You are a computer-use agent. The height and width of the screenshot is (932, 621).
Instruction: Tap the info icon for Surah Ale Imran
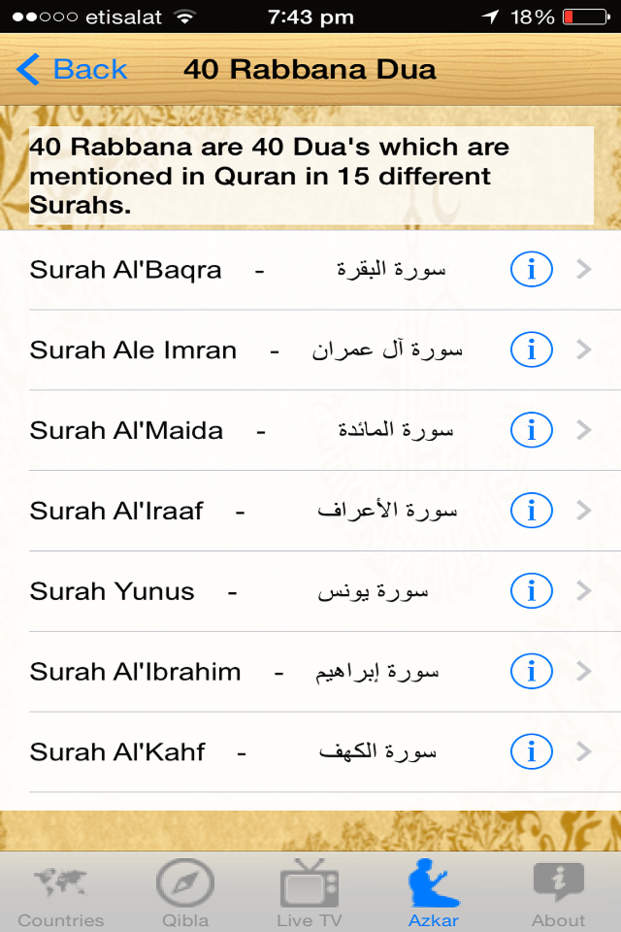coord(531,350)
